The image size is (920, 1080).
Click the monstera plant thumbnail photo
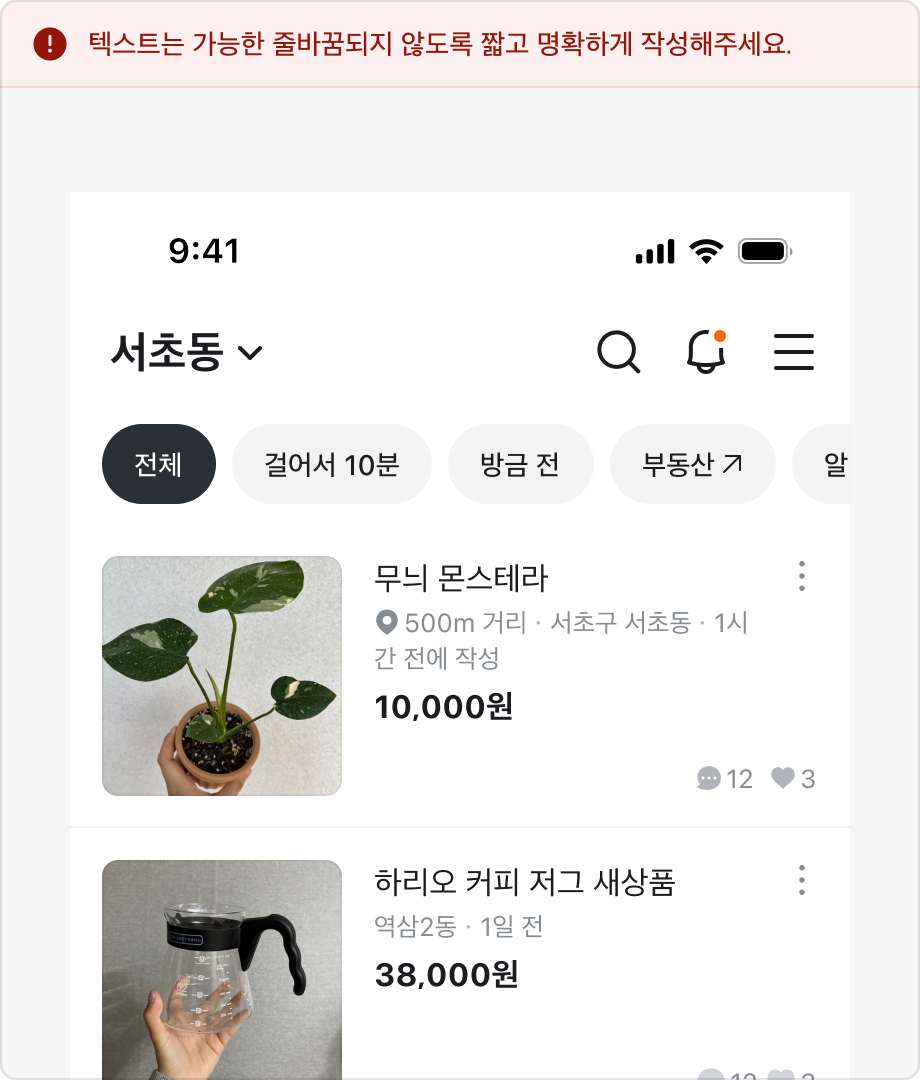[x=221, y=676]
